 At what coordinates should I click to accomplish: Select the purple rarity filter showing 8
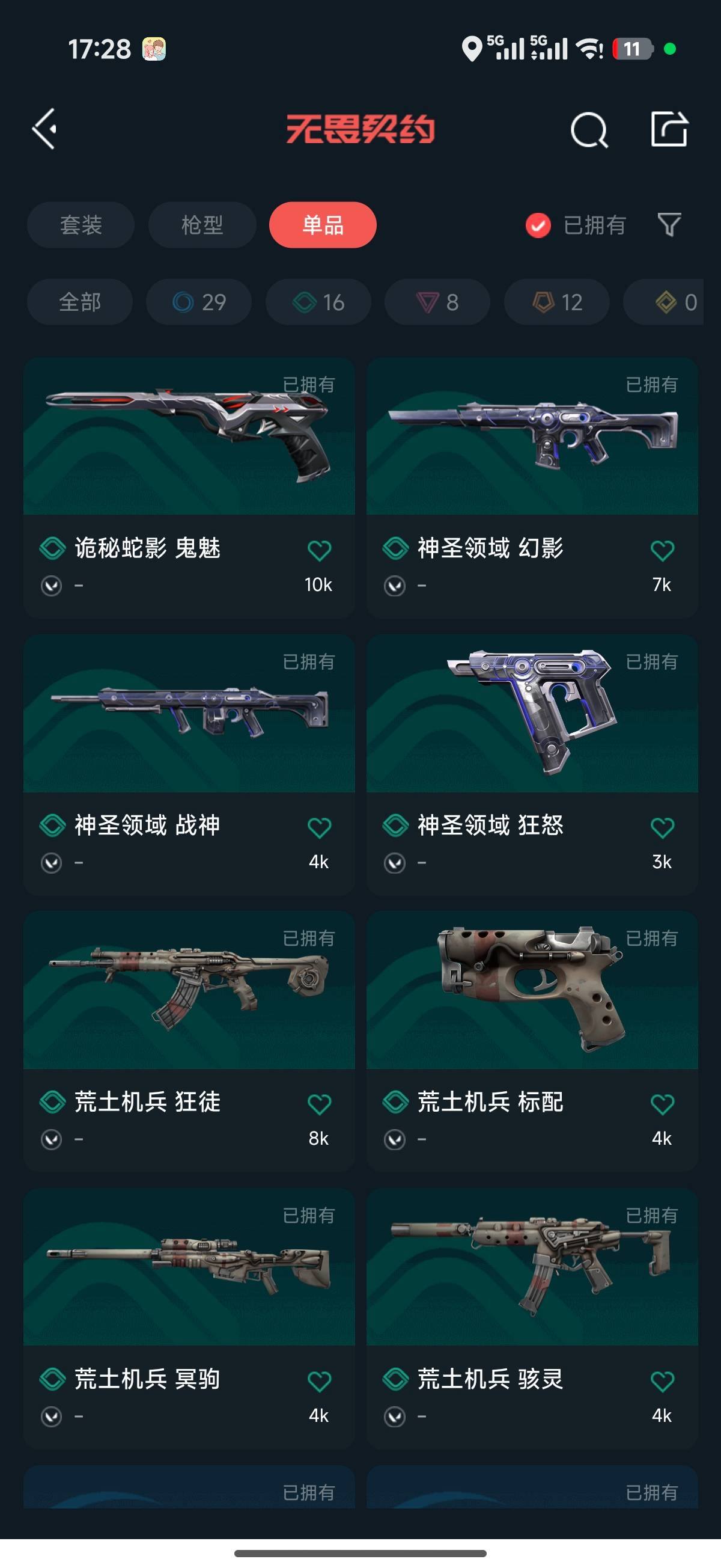[436, 302]
